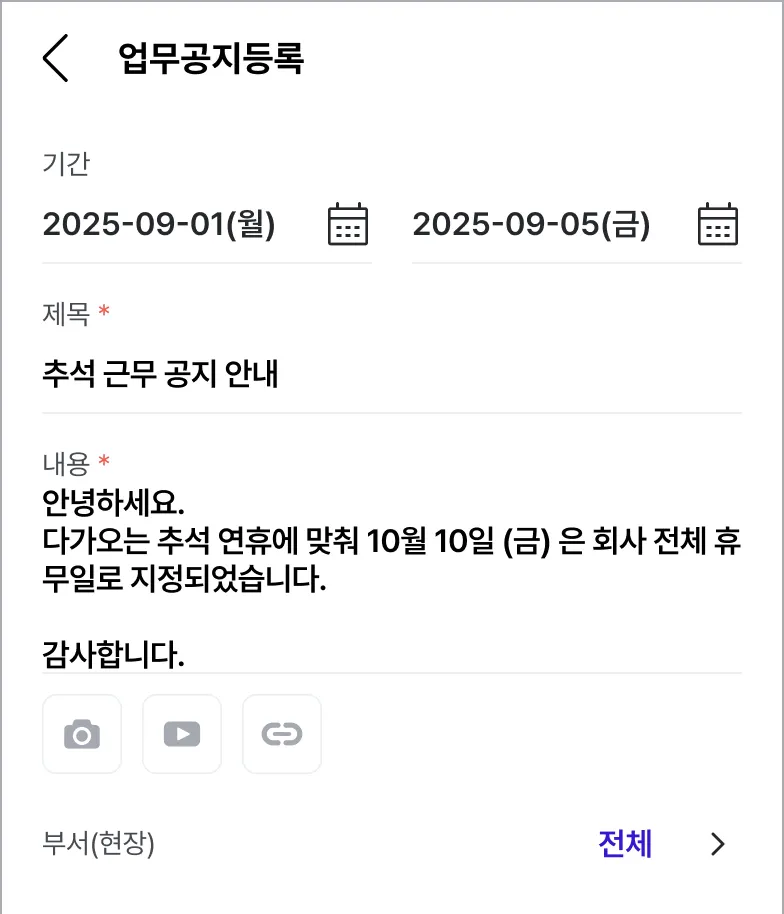Insert a link with the chain icon
The image size is (784, 914).
(282, 734)
